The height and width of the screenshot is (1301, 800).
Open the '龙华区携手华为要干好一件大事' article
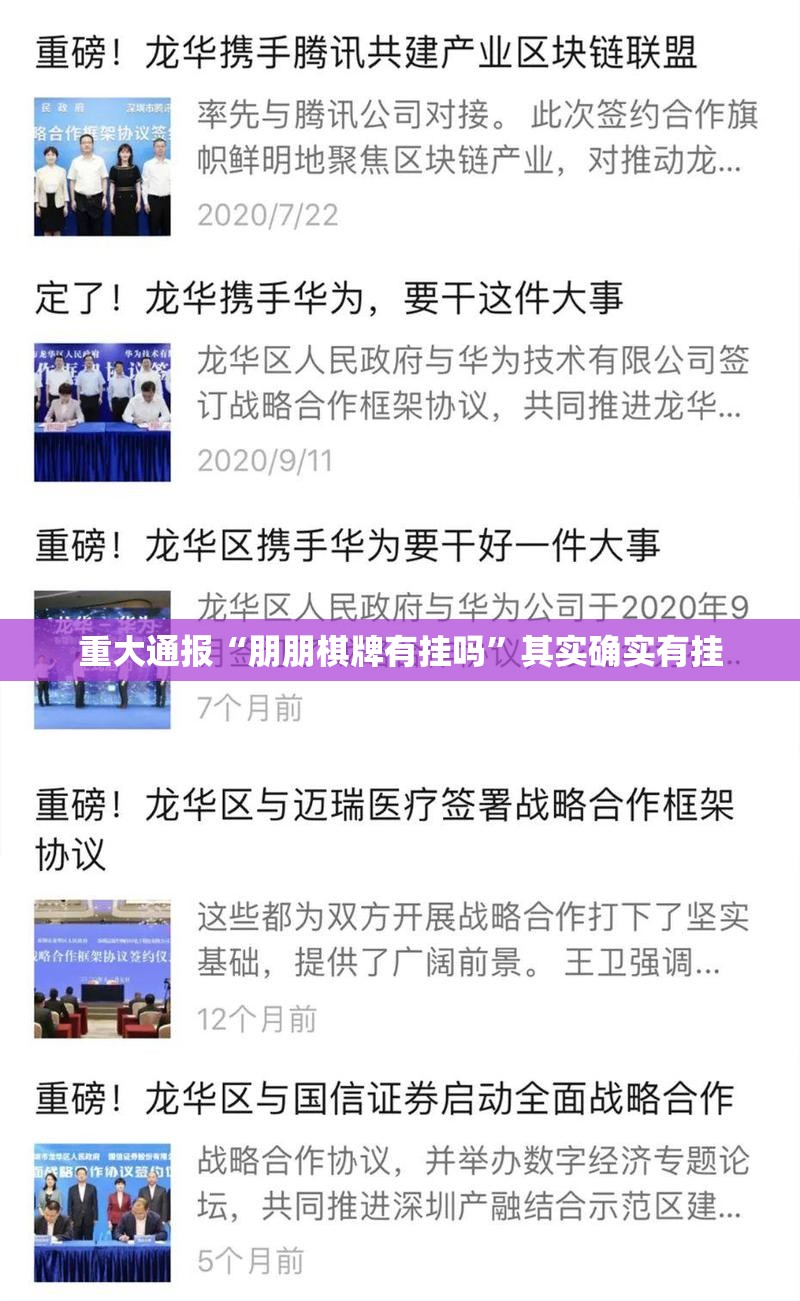tap(348, 545)
